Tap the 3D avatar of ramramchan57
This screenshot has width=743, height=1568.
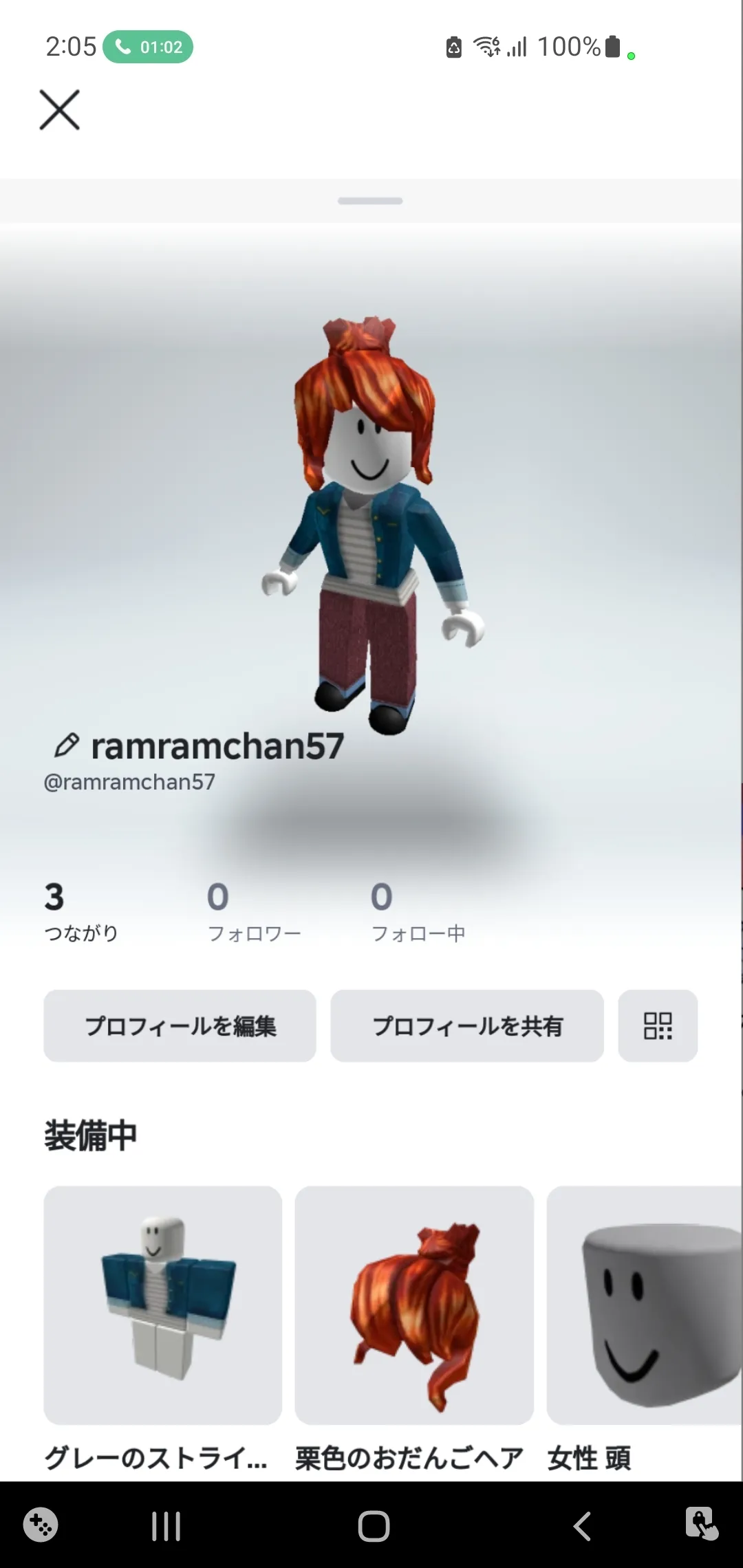373,530
